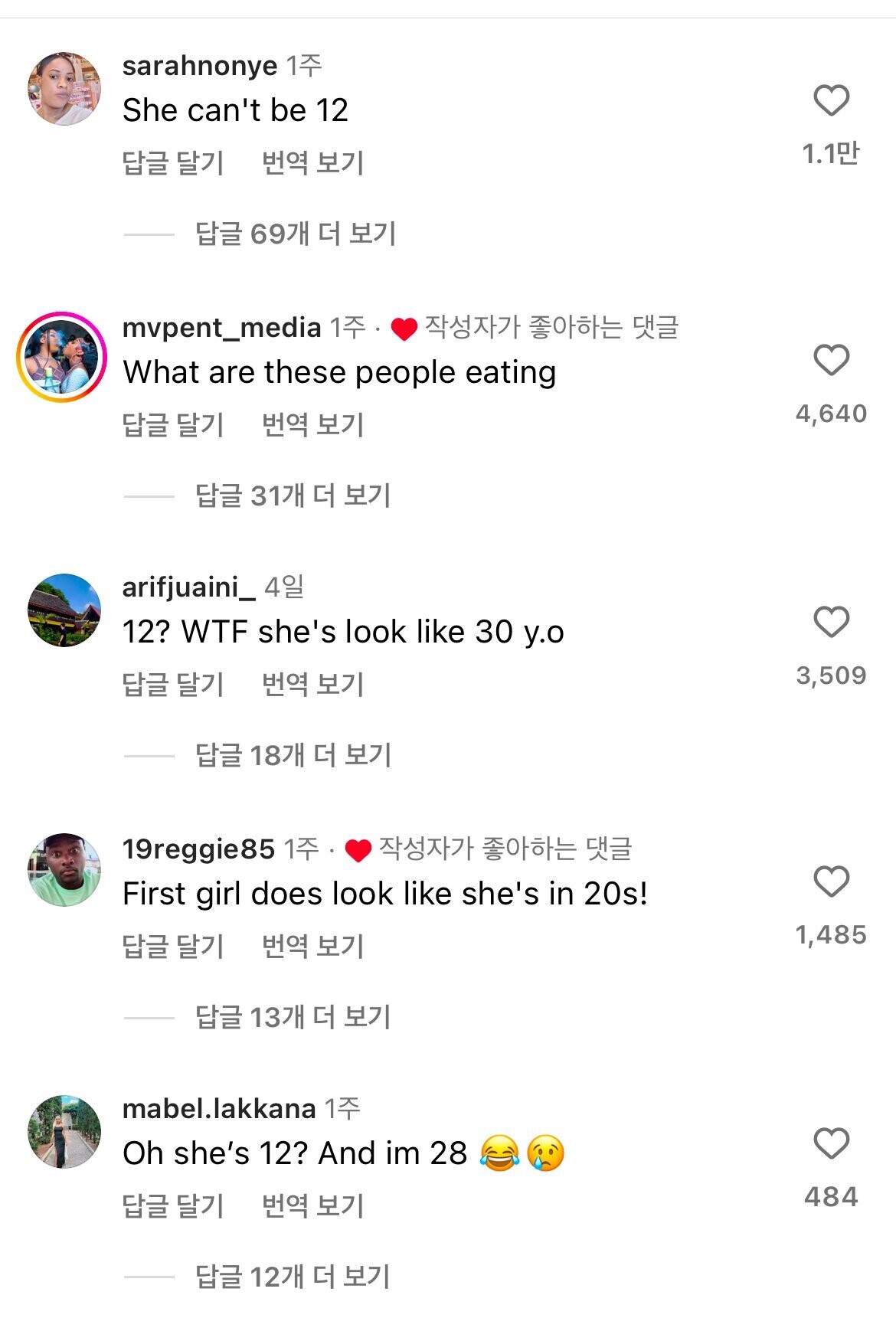
Task: Show 13 more replies under 19reggie85
Action: [x=293, y=1017]
